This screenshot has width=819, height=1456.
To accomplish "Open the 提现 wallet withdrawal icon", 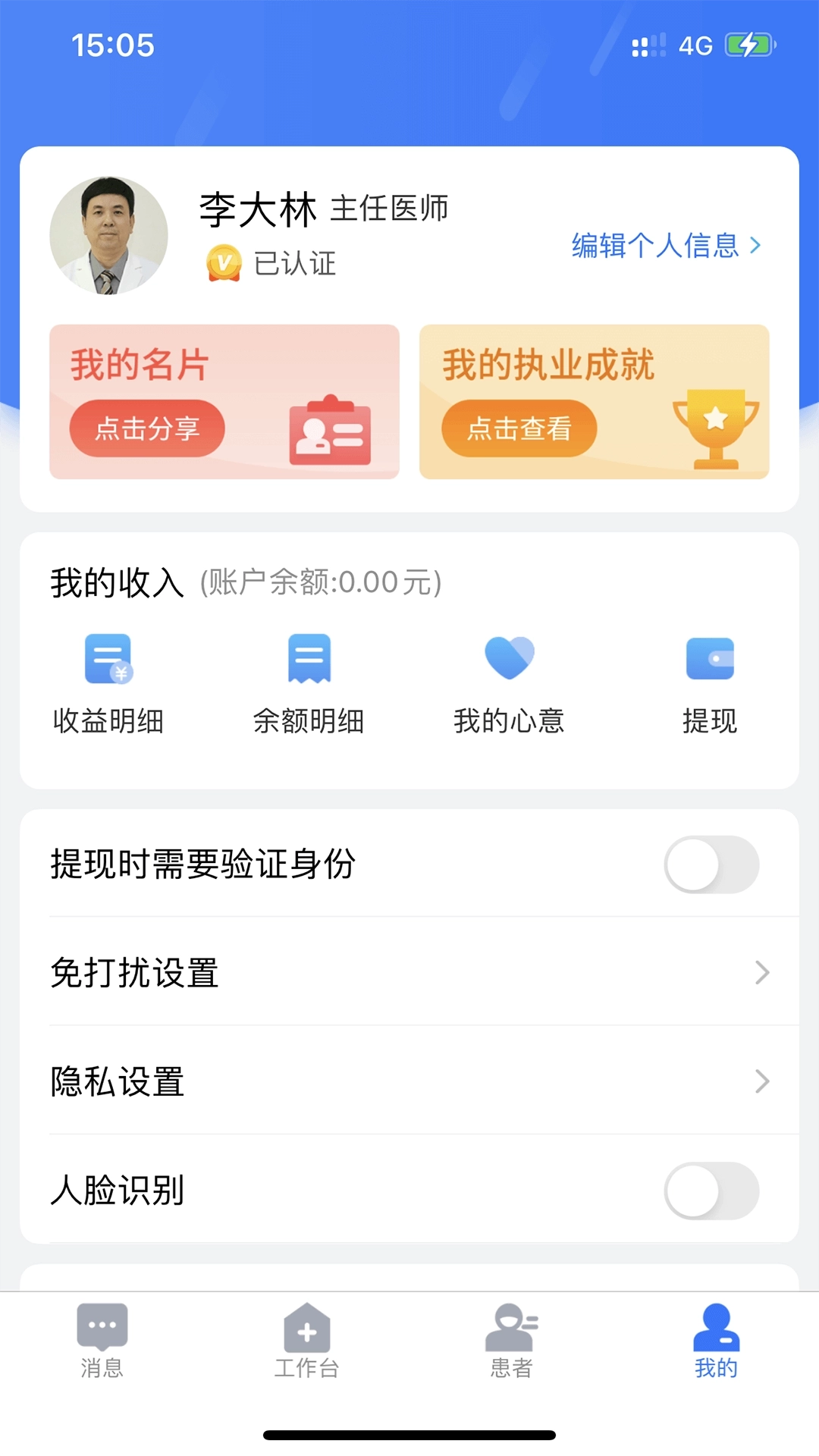I will pyautogui.click(x=711, y=660).
